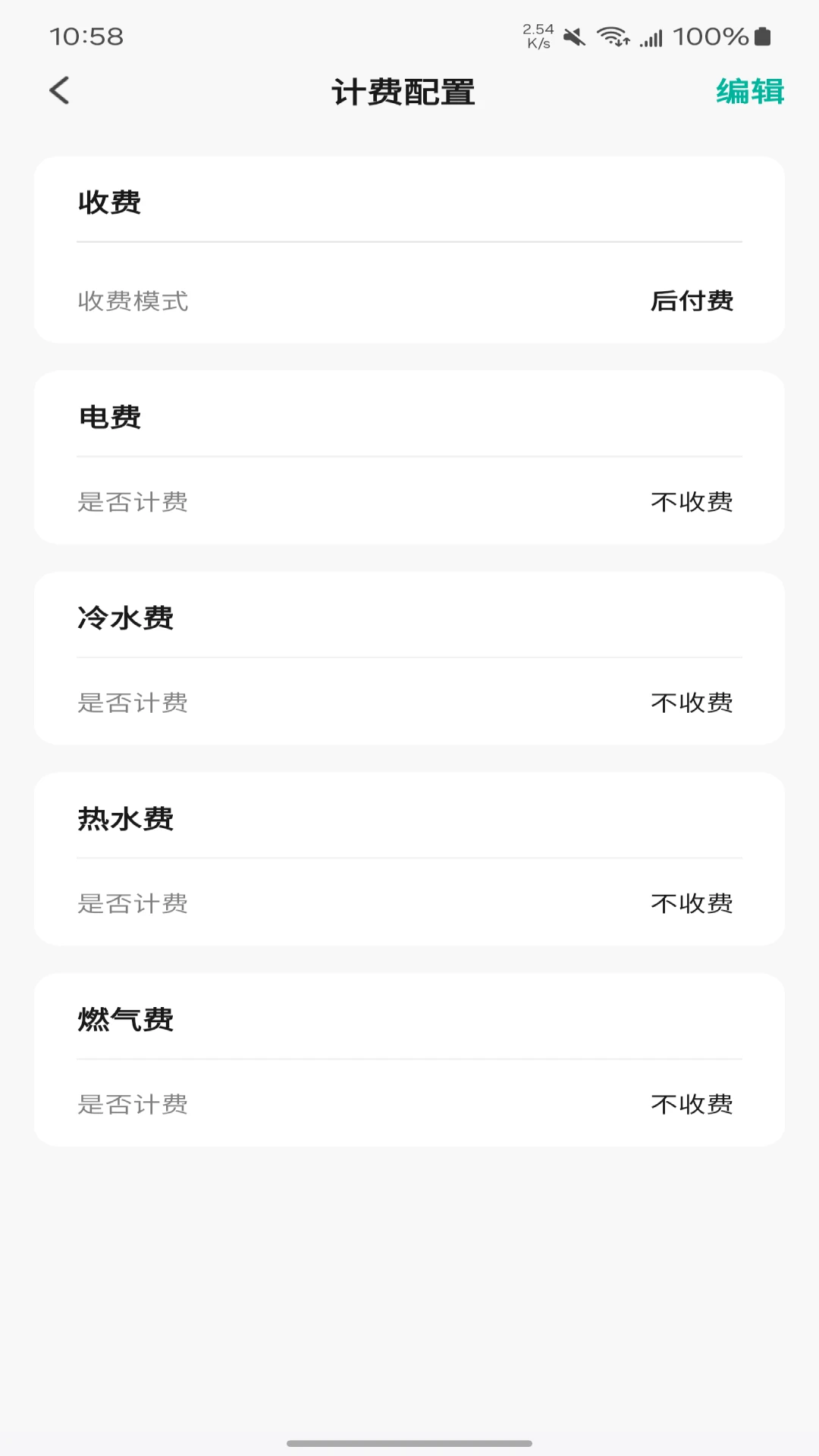Toggle billing for 电费 by tapping 不收费
819x1456 pixels.
click(691, 502)
